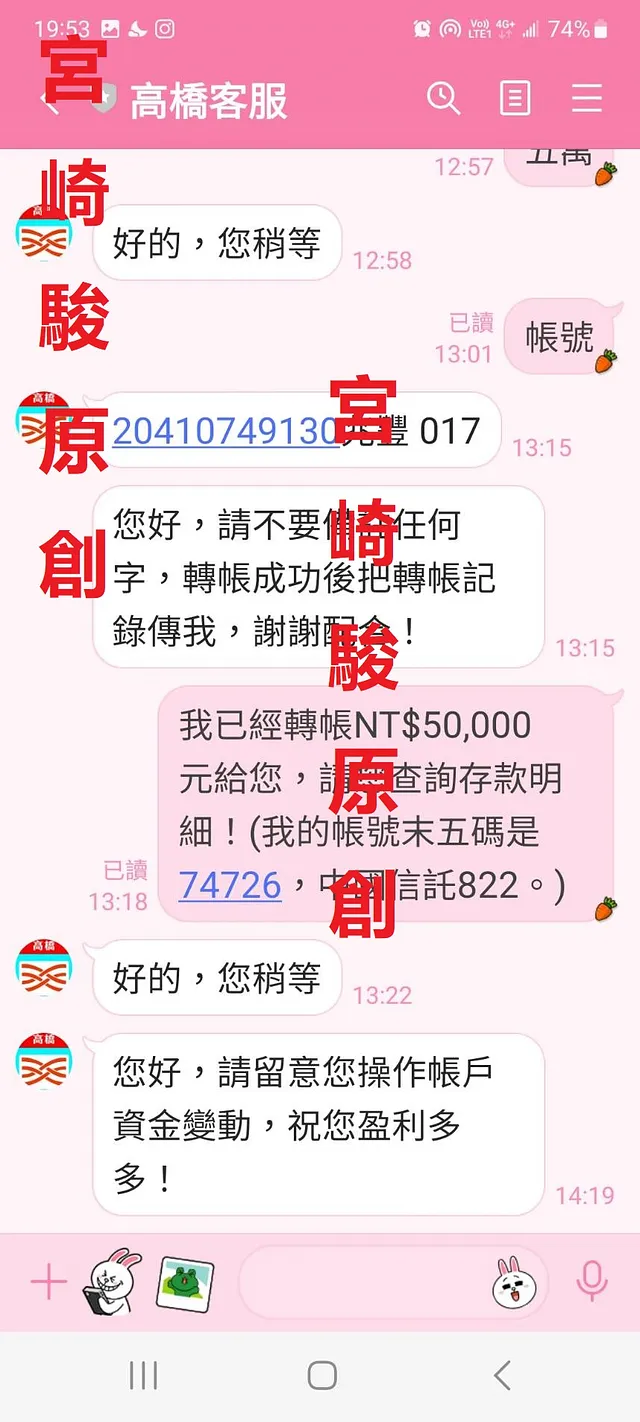Tap the underlined number 74726
Image resolution: width=640 pixels, height=1422 pixels.
230,885
